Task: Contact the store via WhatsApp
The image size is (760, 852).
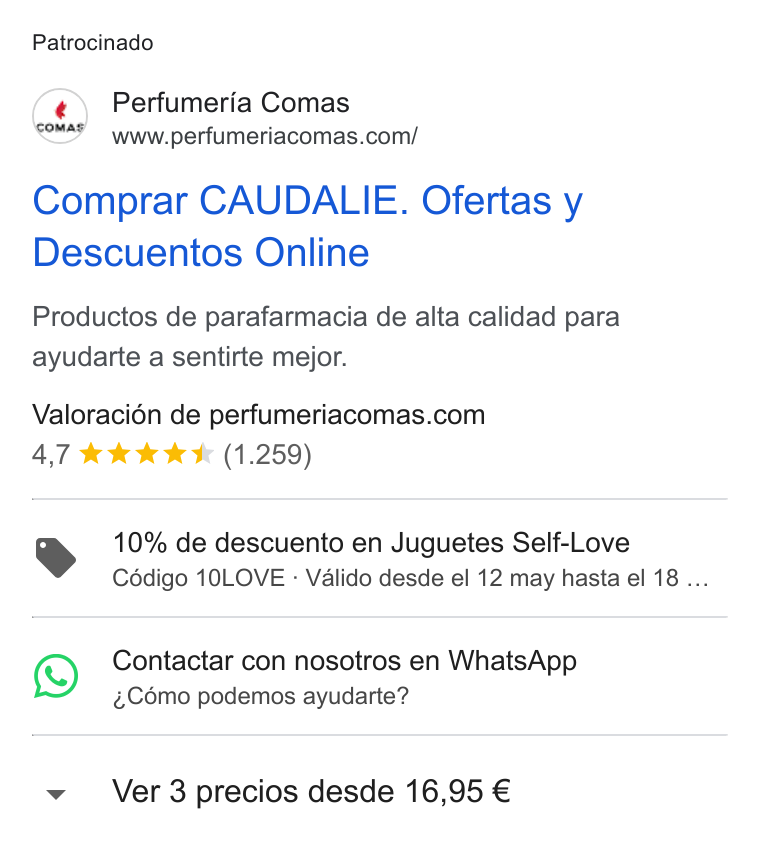Action: click(x=380, y=676)
